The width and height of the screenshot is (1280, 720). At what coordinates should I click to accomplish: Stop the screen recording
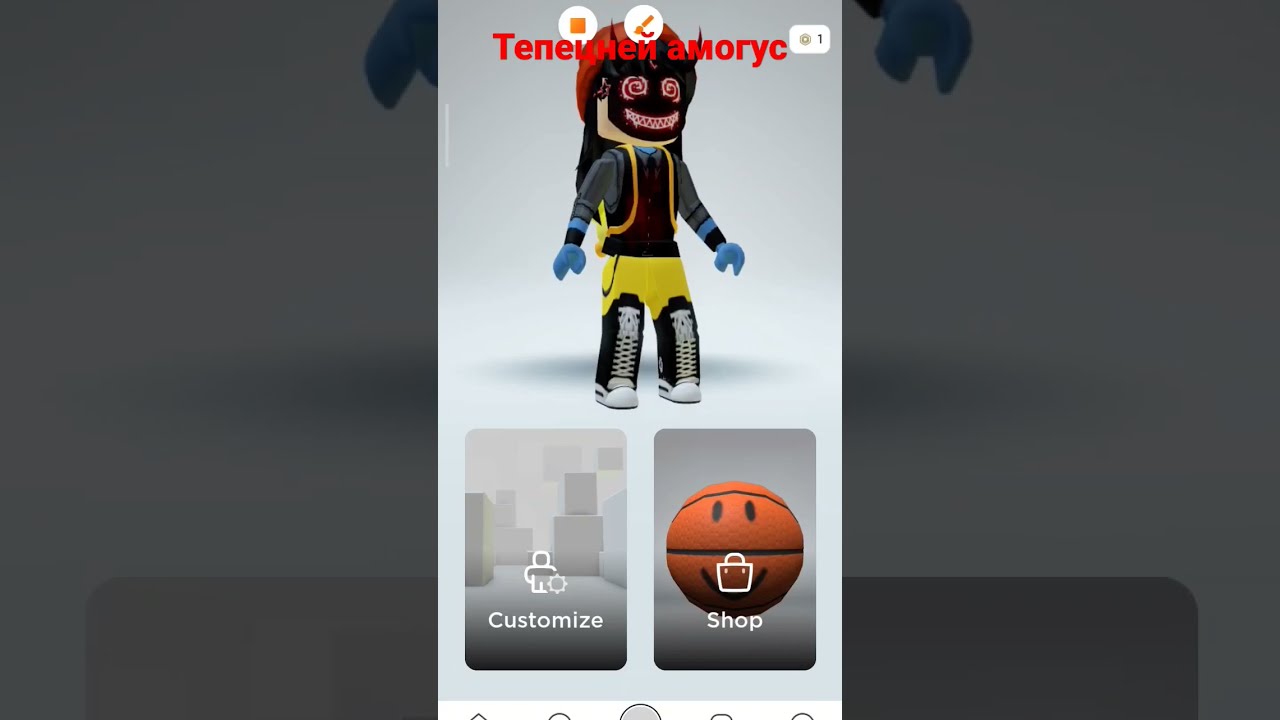[x=577, y=24]
